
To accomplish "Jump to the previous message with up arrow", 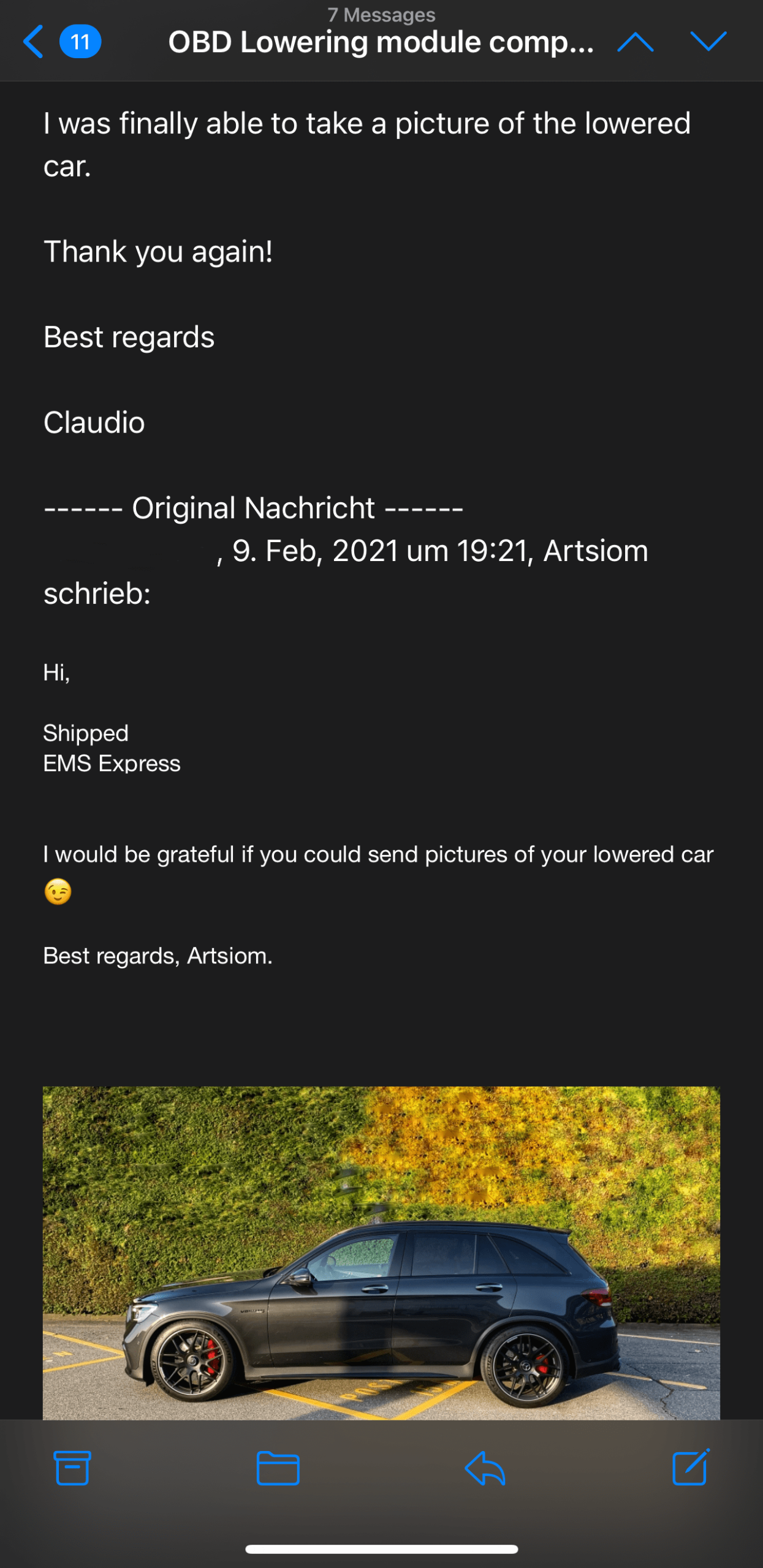I will point(635,42).
